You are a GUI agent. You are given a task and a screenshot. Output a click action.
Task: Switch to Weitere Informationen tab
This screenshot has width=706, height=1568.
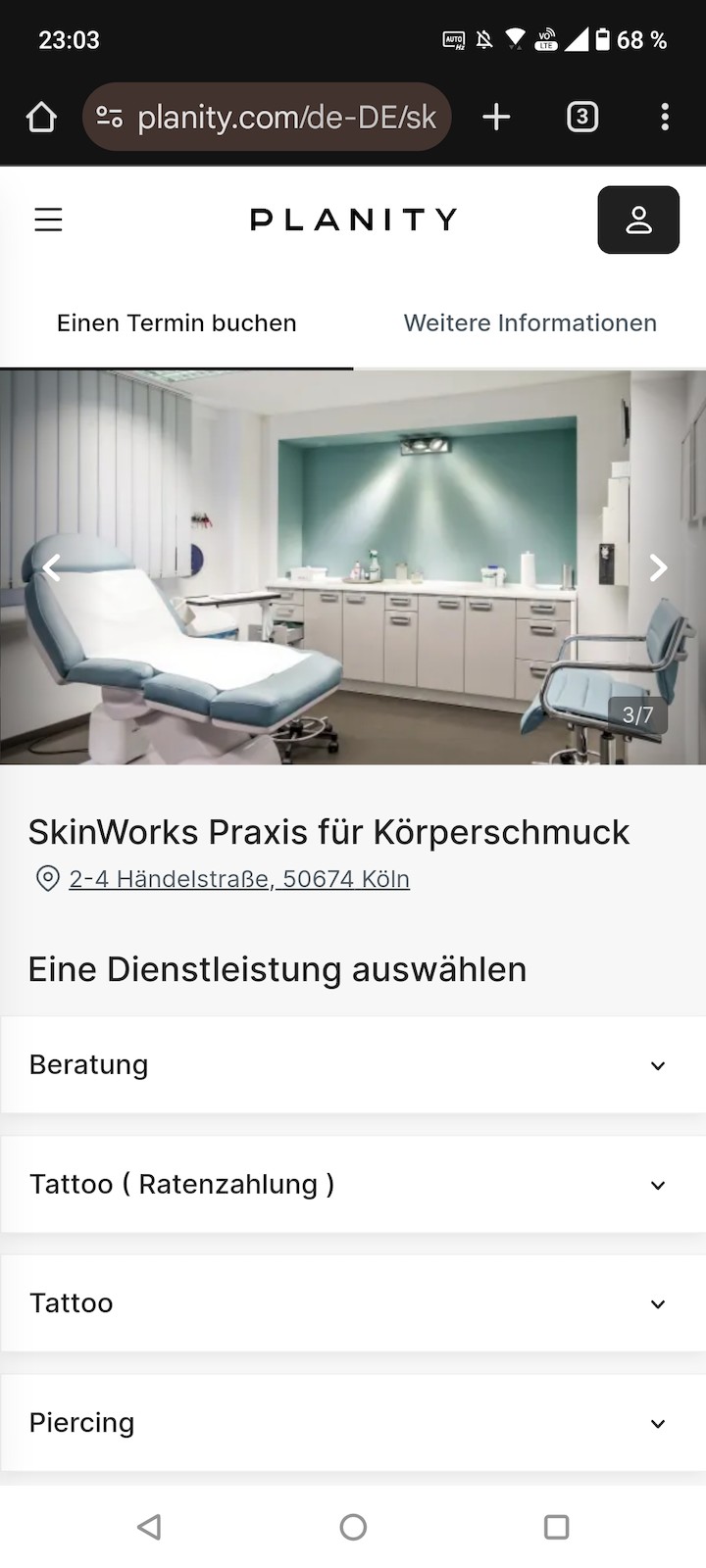529,323
